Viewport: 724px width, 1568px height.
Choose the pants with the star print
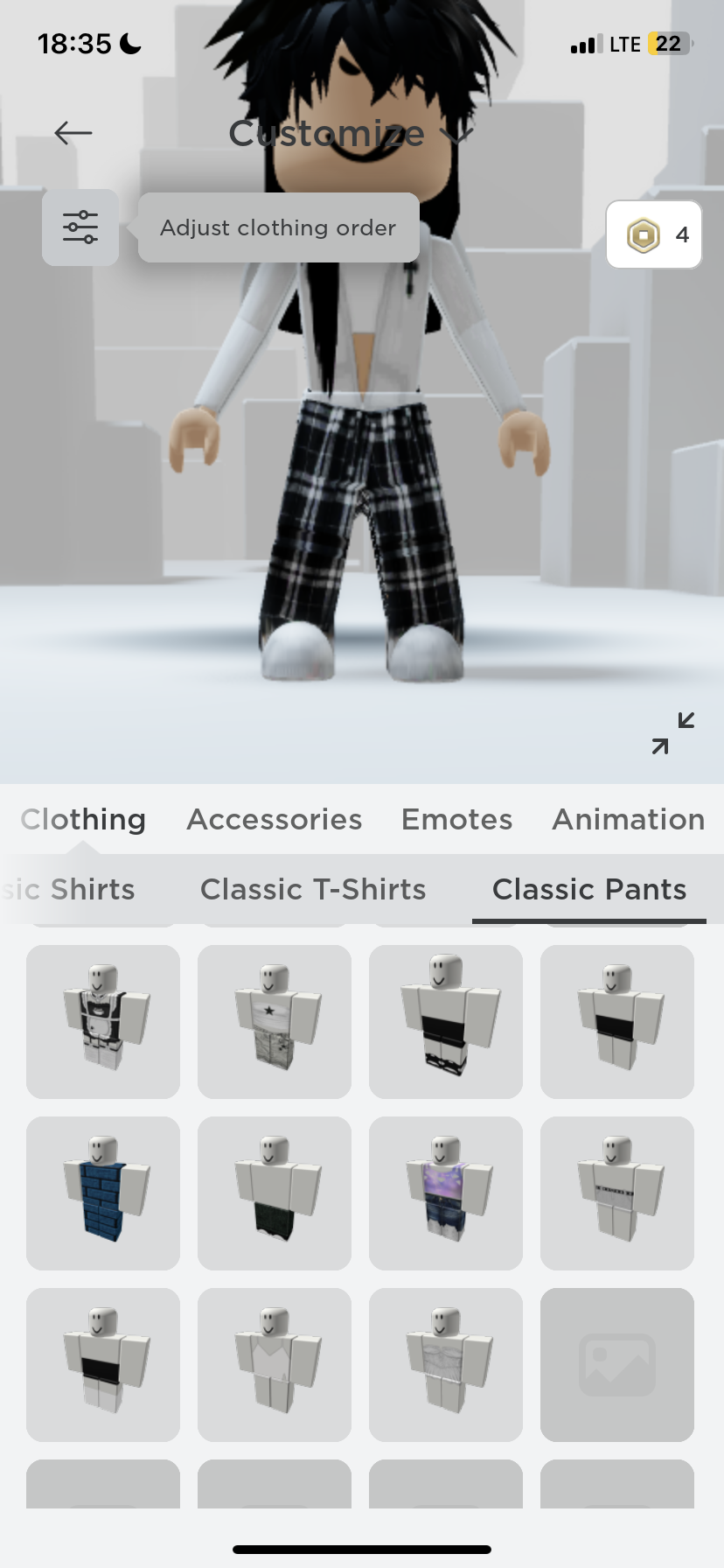pos(275,1022)
